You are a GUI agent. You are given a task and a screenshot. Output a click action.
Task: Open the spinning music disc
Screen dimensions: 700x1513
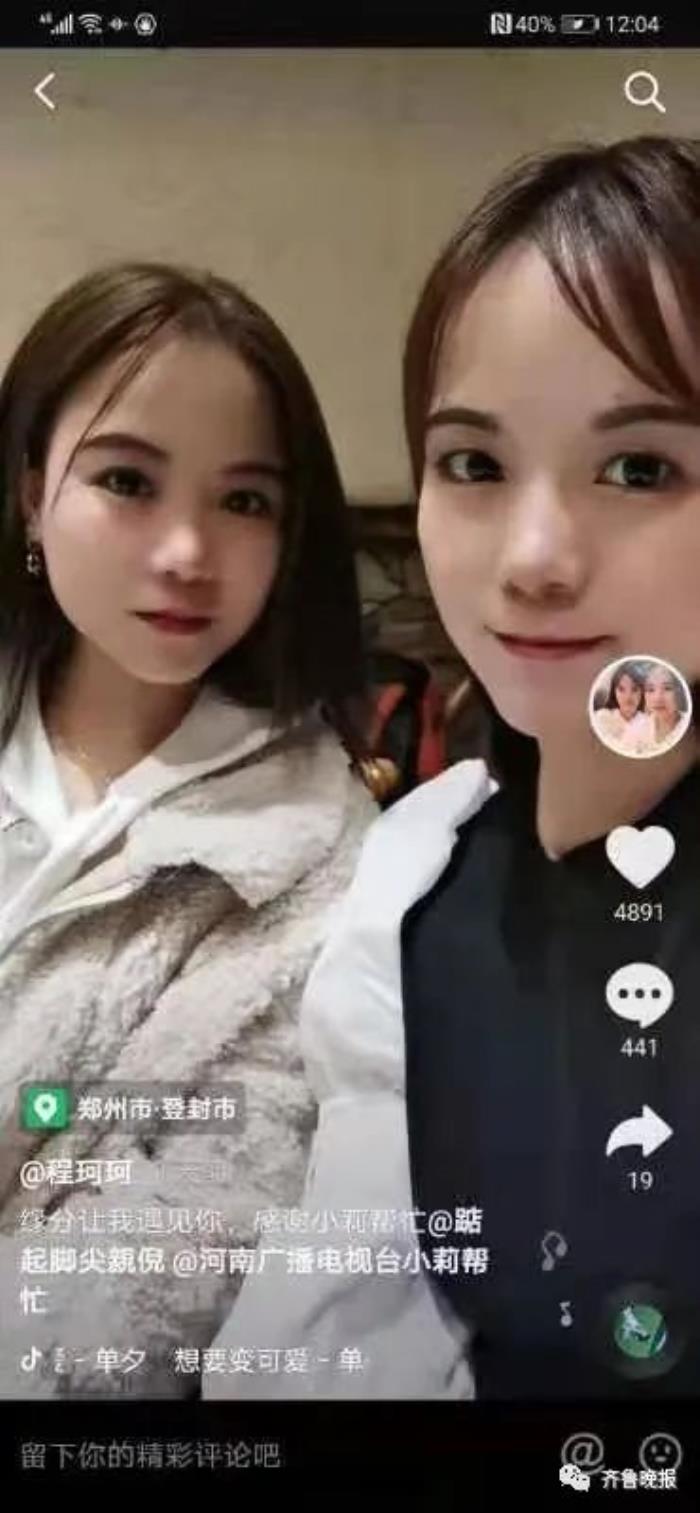(x=640, y=1331)
